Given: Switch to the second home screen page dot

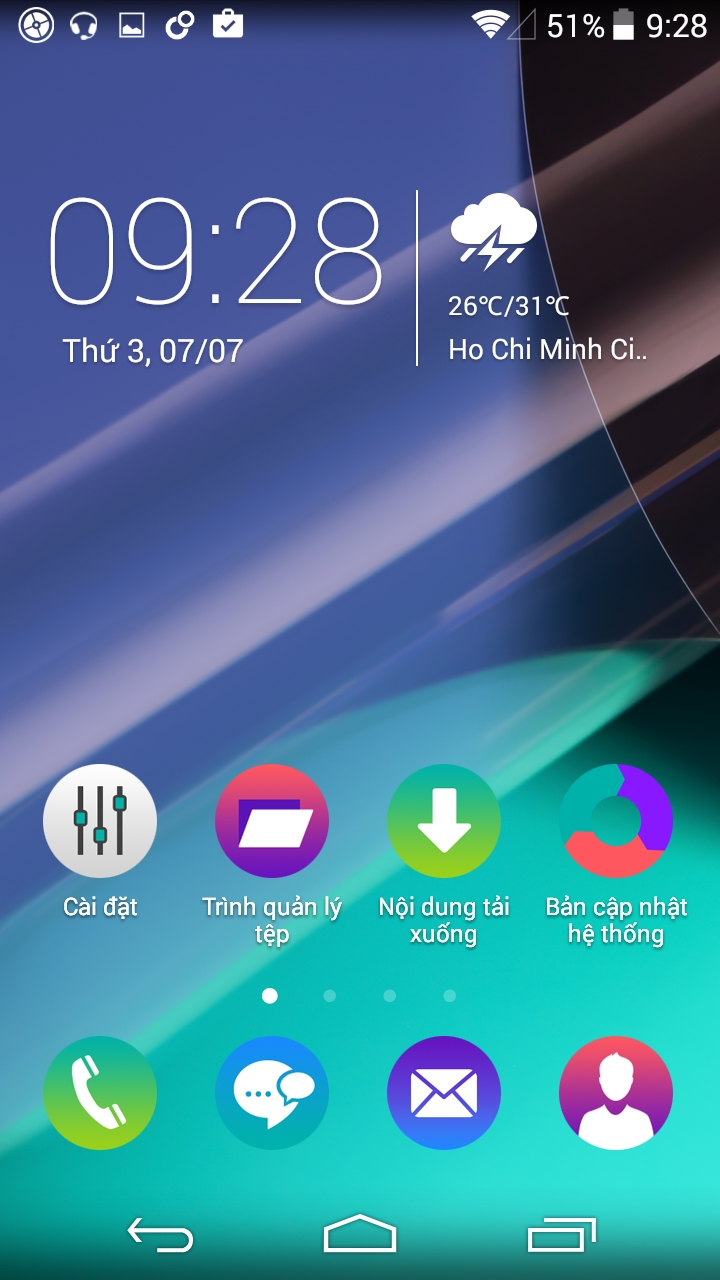Looking at the screenshot, I should coord(329,996).
